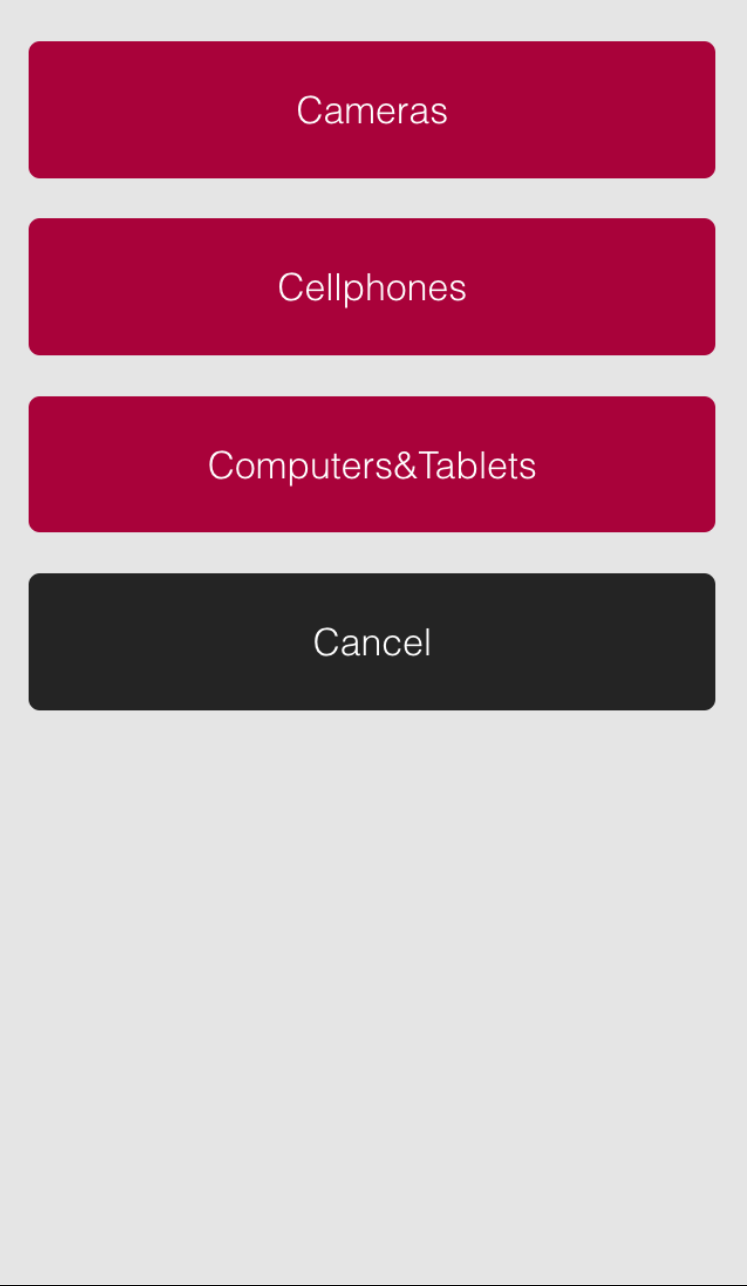
Task: Choose the Cellphones option
Action: 372,287
